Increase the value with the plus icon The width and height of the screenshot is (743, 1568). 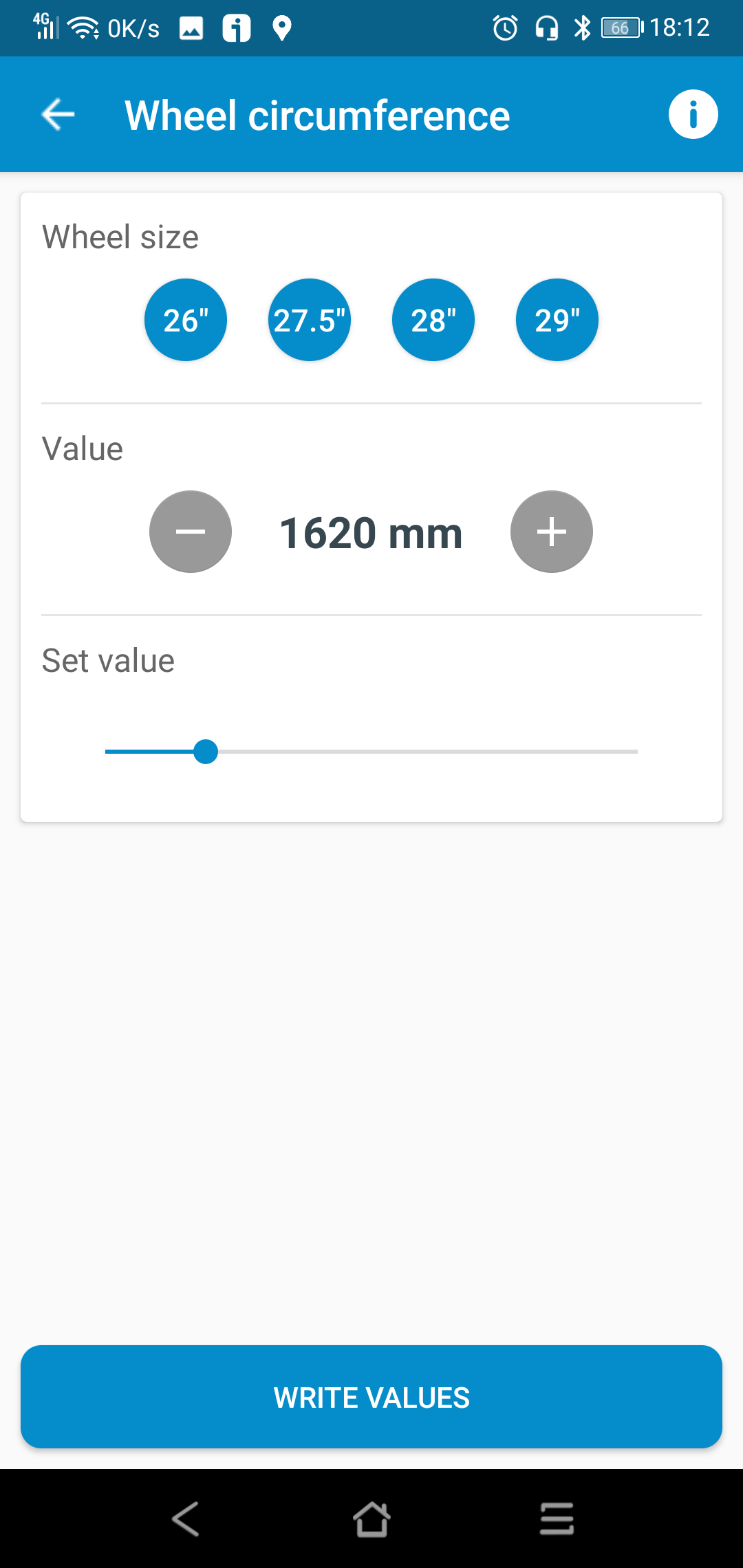[x=552, y=531]
